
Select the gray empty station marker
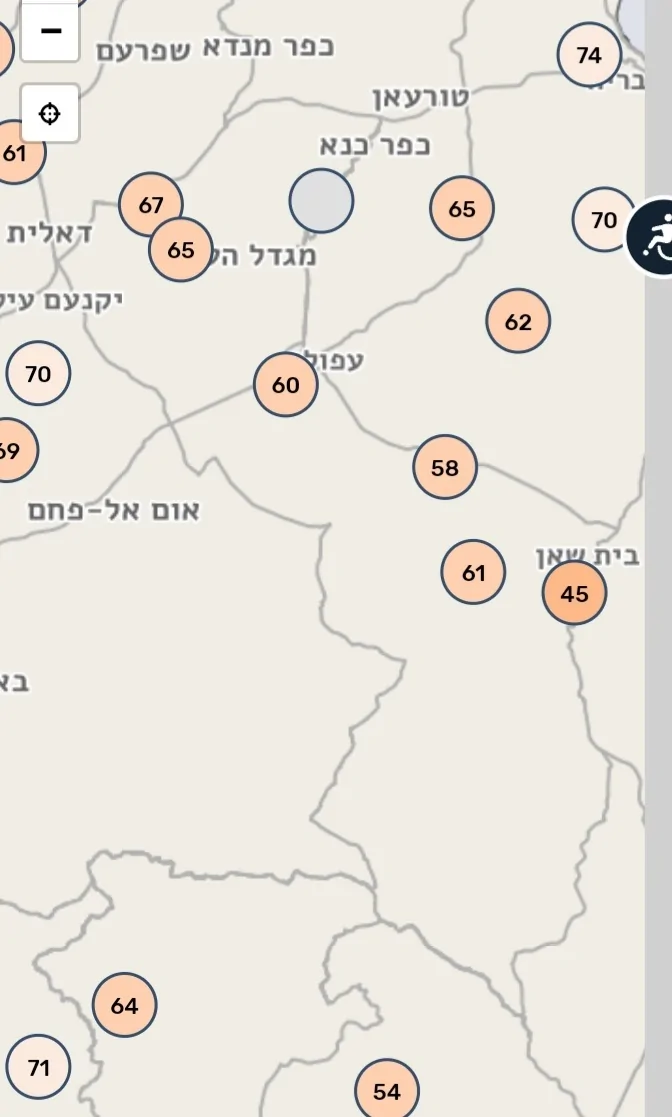(321, 201)
